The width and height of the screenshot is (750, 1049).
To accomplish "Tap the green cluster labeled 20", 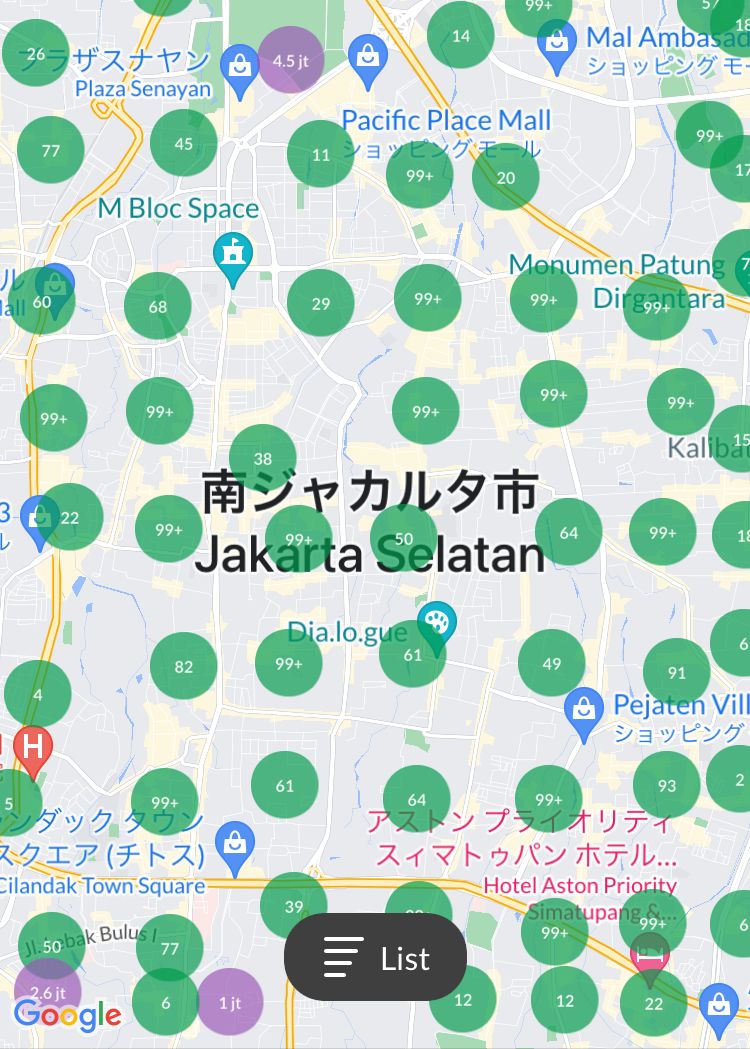I will [x=506, y=177].
